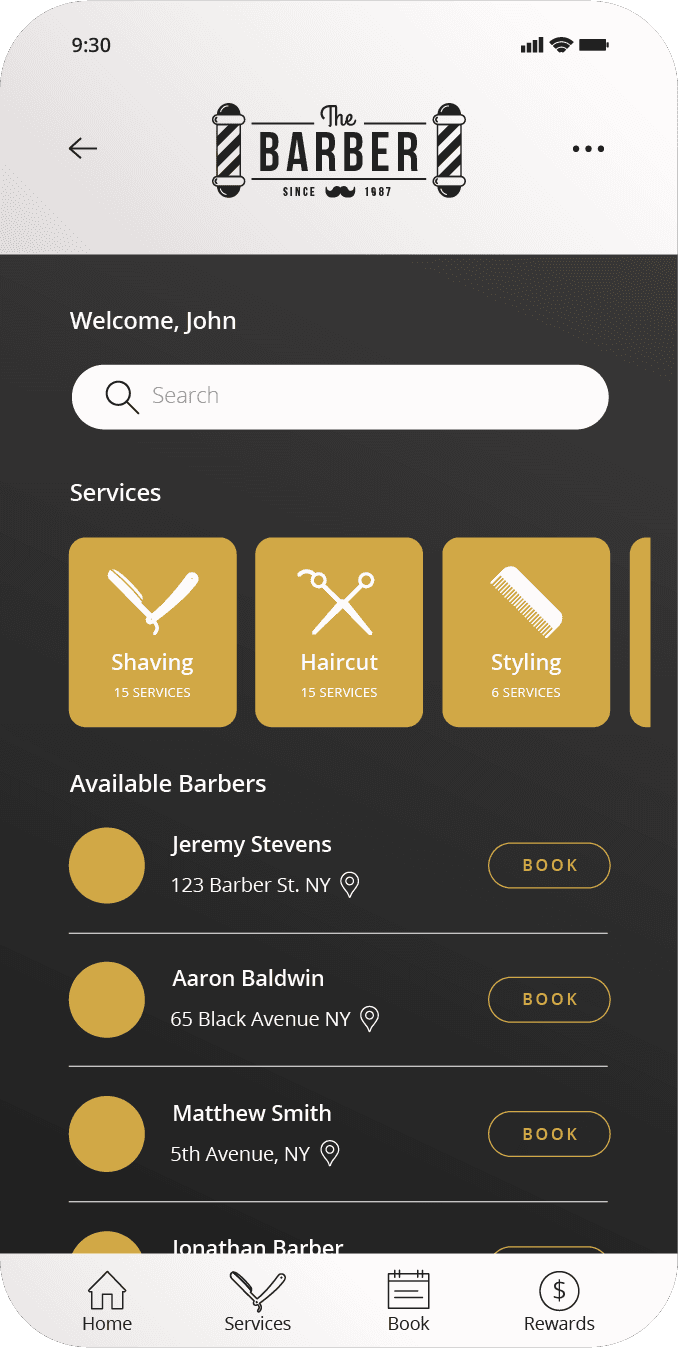Go to the Book tab
The image size is (678, 1348).
point(408,1301)
